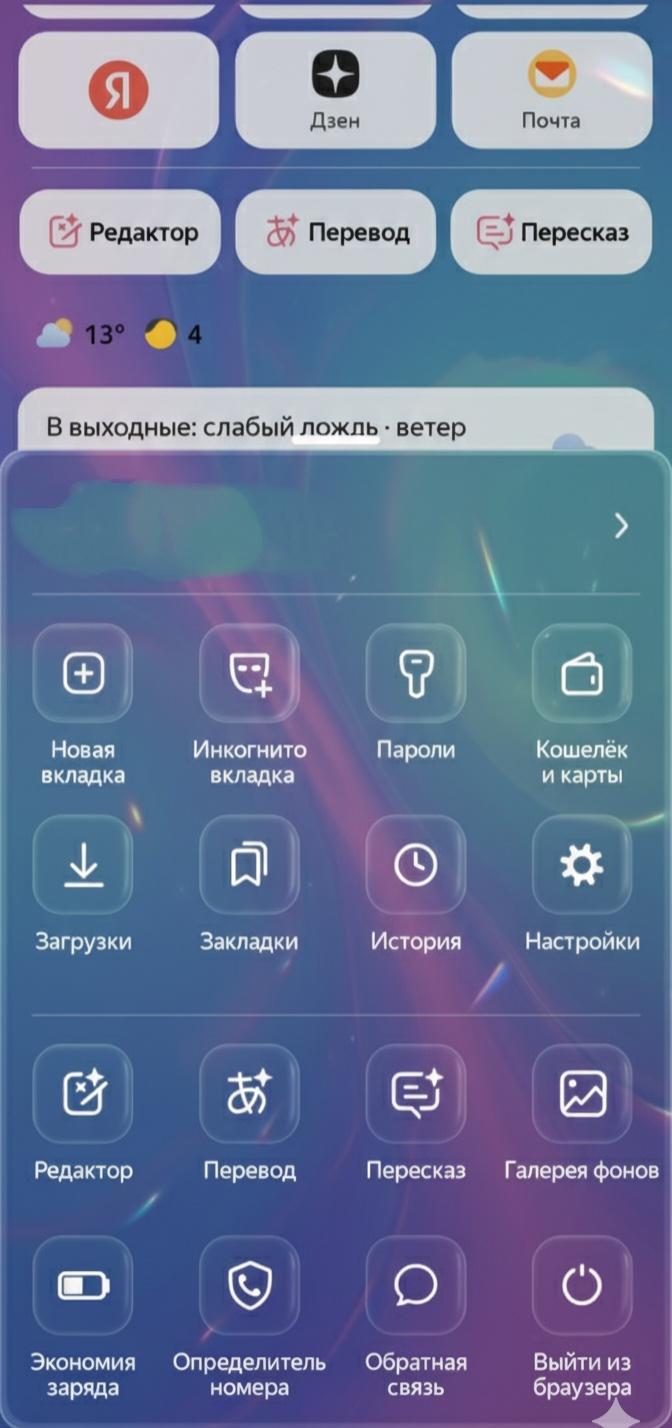Launch Перевод from the menu panel
This screenshot has width=672, height=1428.
tap(250, 1094)
